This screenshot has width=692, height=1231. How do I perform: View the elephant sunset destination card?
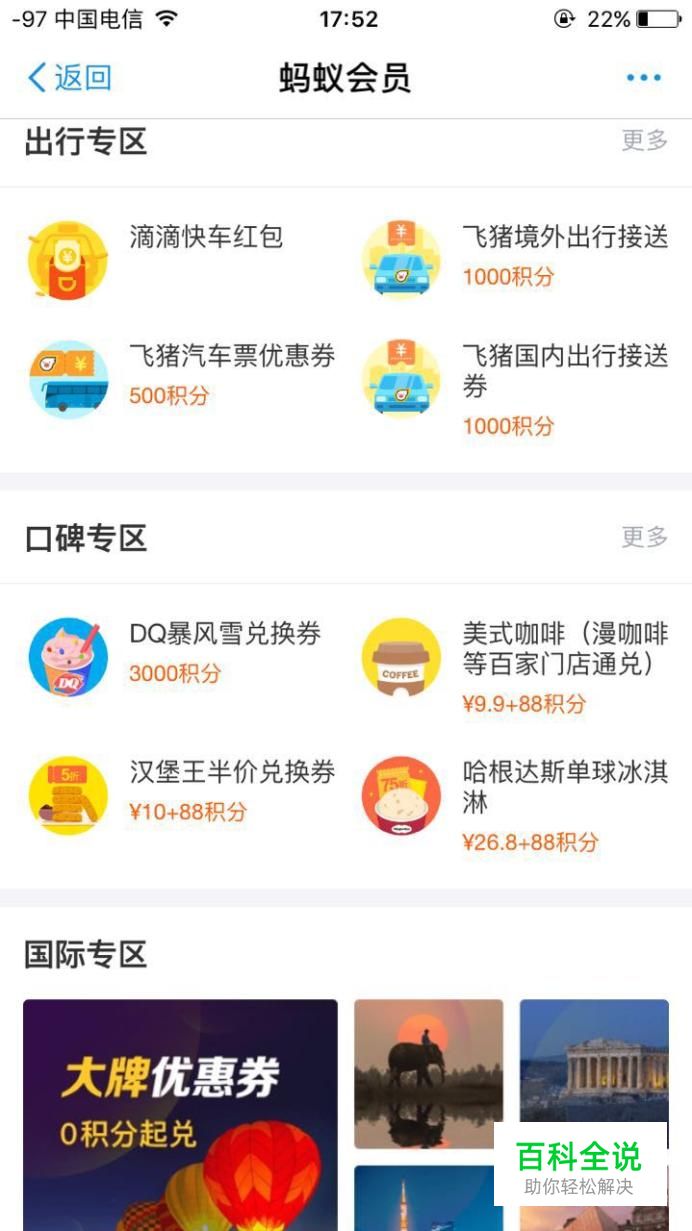point(429,1073)
